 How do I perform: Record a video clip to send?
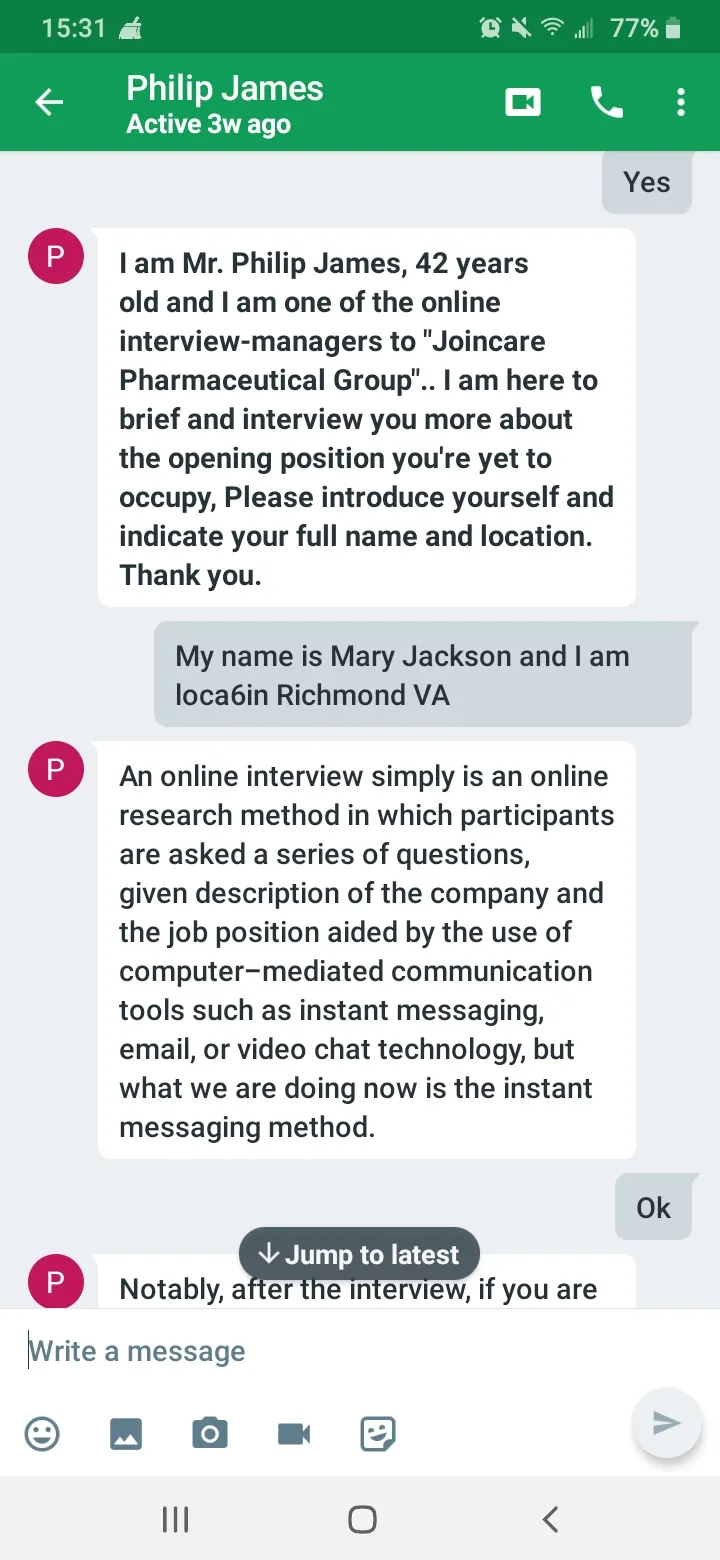(x=294, y=1434)
